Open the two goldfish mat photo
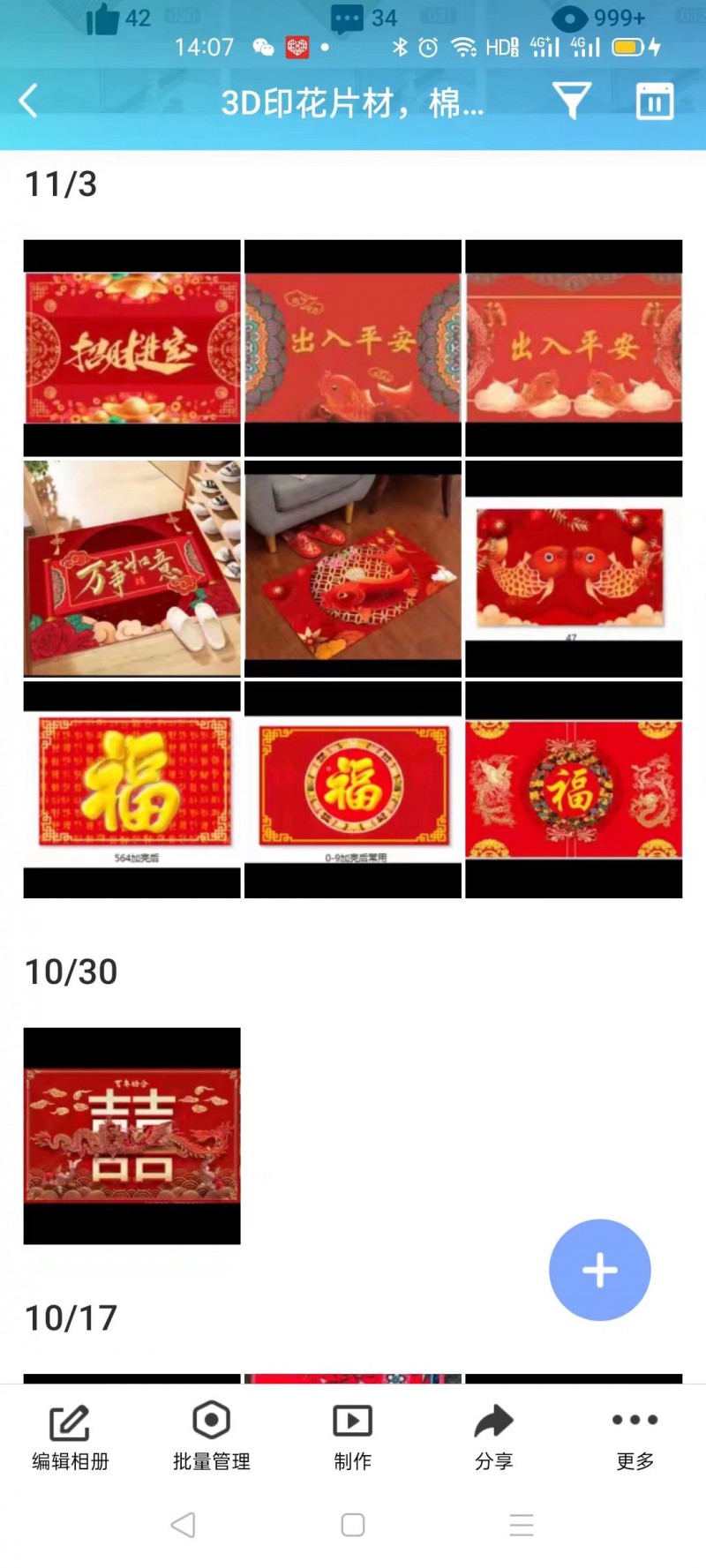Image resolution: width=706 pixels, height=1568 pixels. [x=574, y=568]
